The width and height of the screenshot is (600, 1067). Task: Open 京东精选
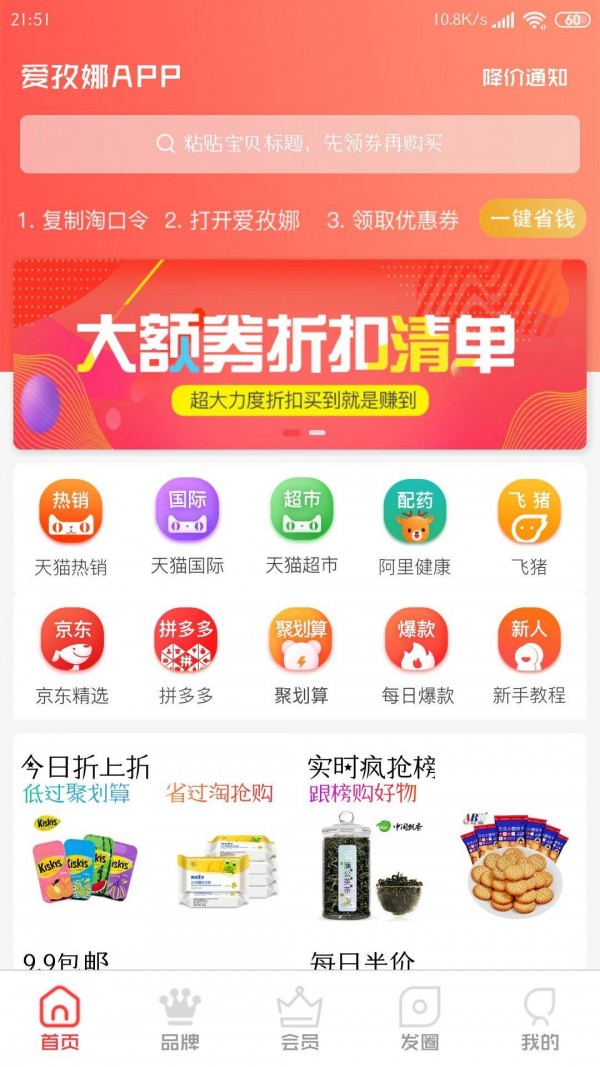coord(71,655)
